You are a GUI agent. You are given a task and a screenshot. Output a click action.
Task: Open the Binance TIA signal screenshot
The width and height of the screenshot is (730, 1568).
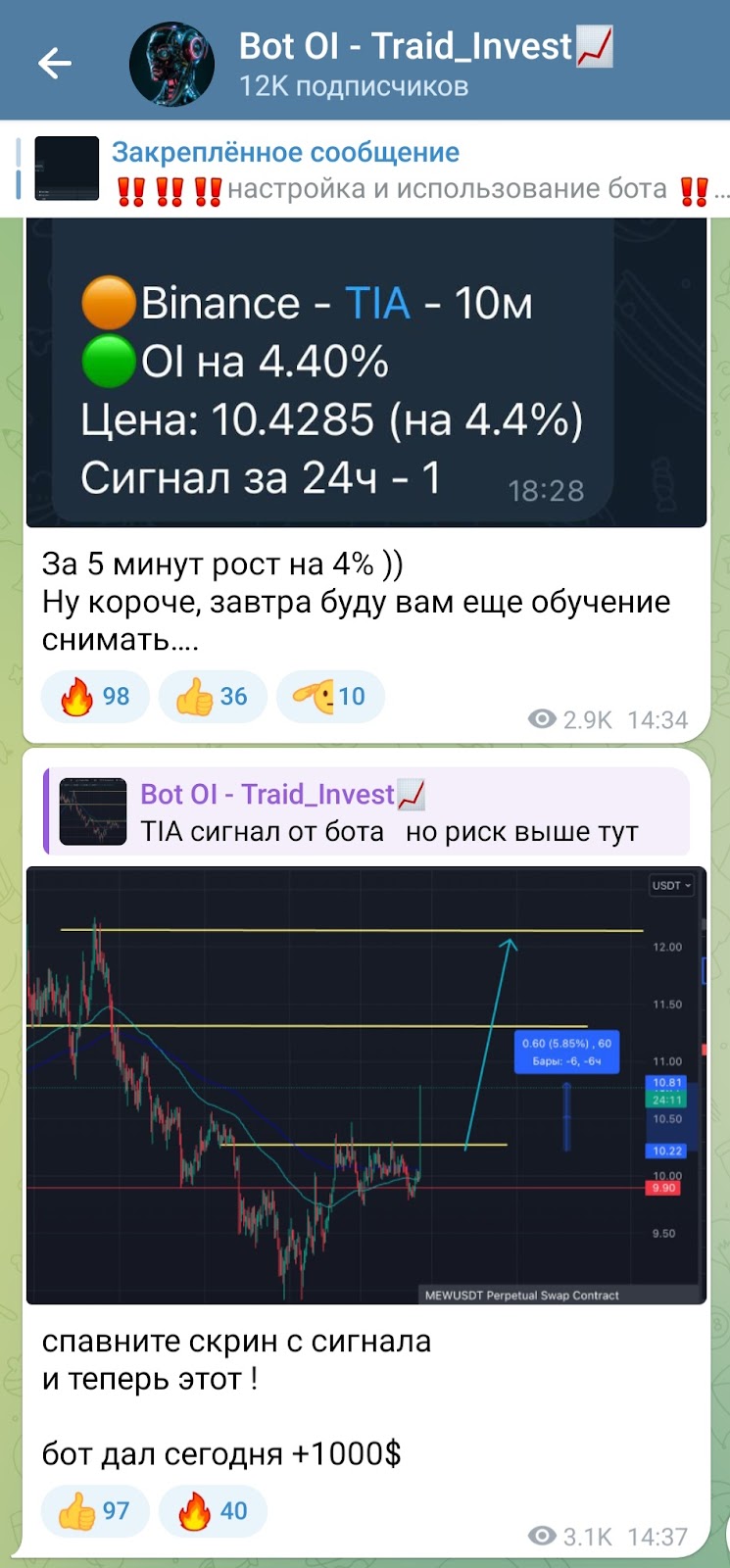pyautogui.click(x=365, y=372)
